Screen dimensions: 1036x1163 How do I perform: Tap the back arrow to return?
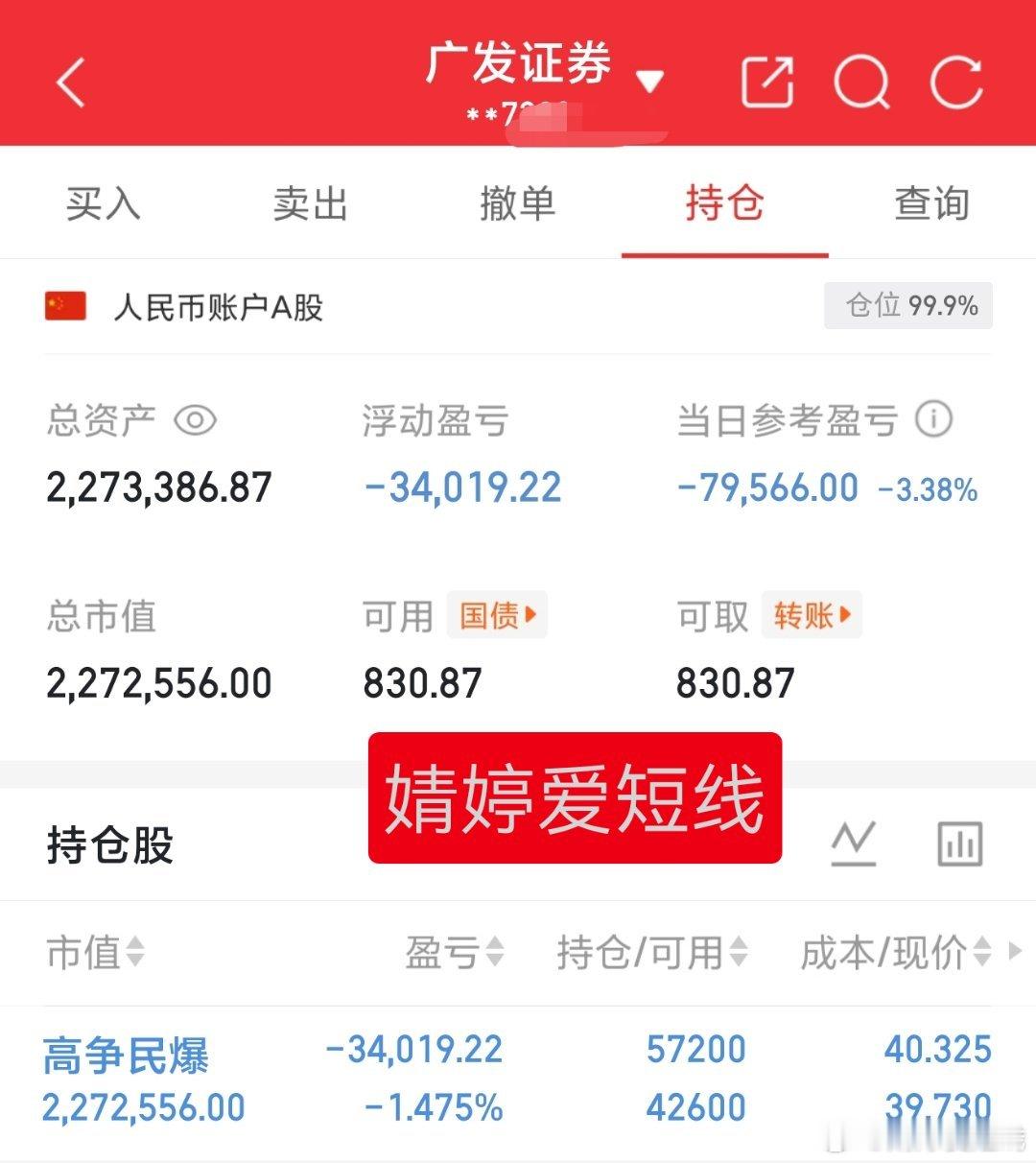click(69, 82)
